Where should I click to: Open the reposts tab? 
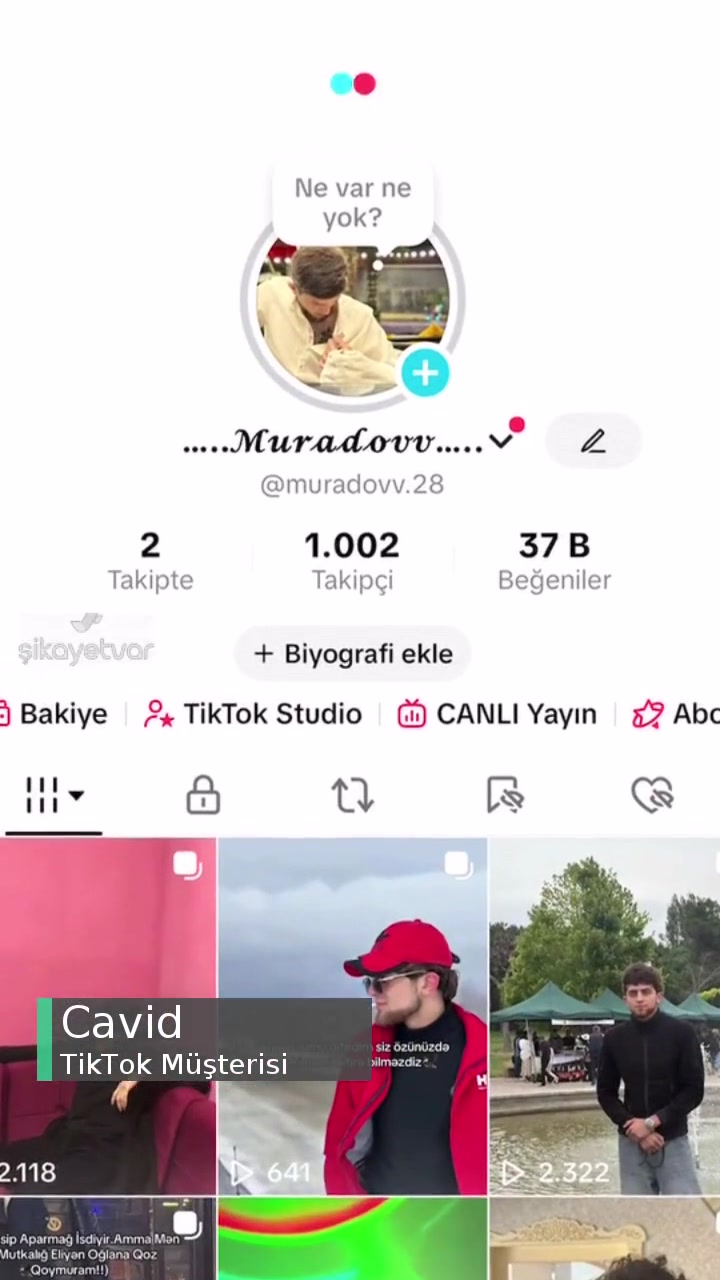coord(352,794)
